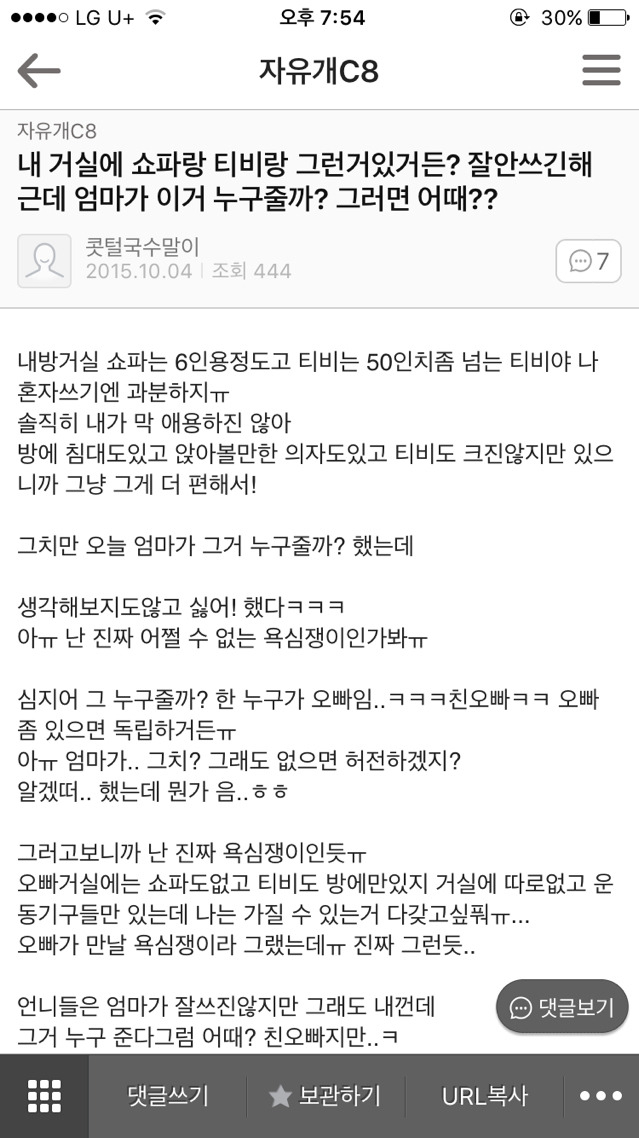The image size is (639, 1138).
Task: Copy the post link with URL복사
Action: pos(485,1096)
